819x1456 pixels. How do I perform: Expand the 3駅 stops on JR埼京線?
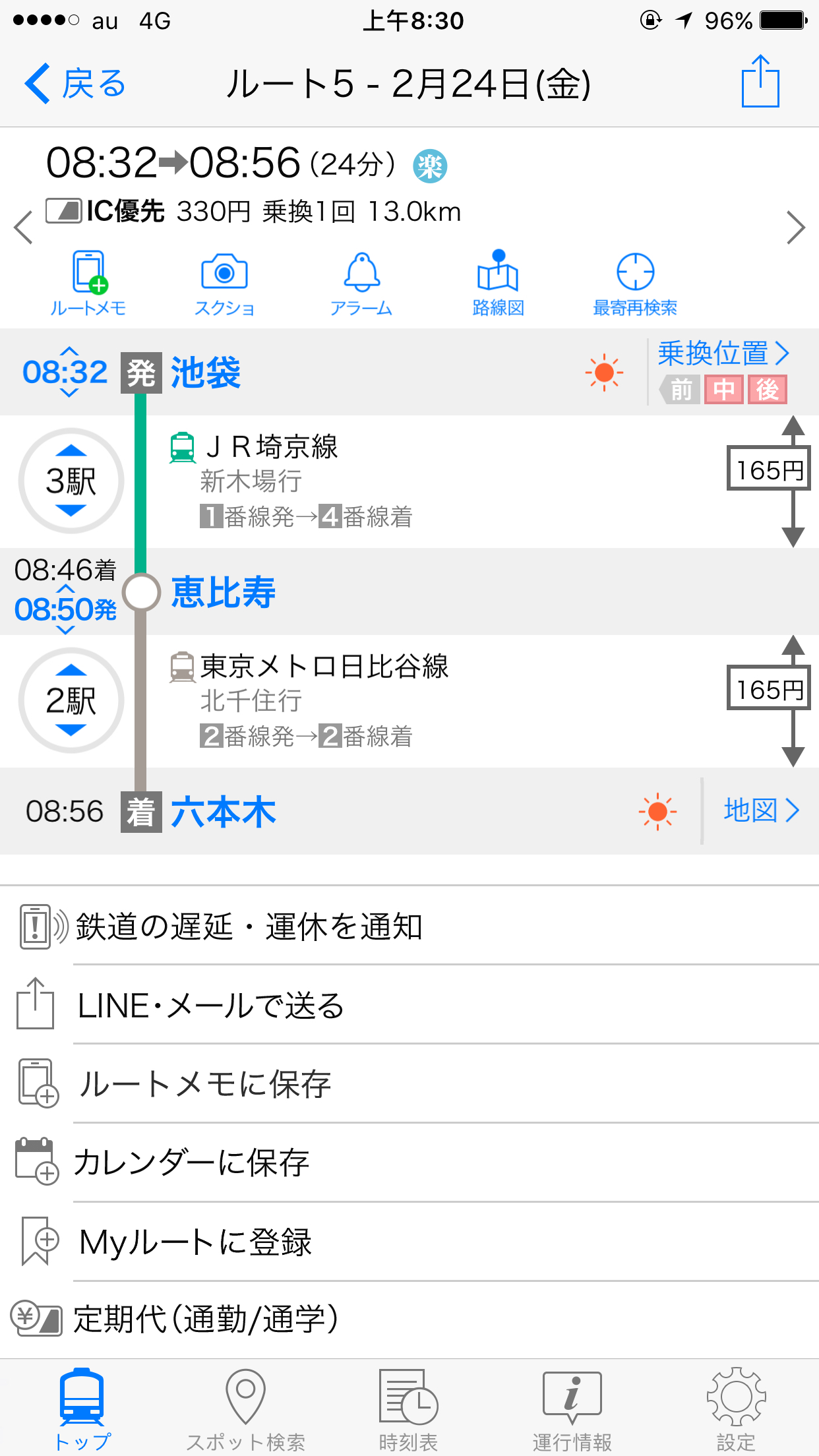71,481
